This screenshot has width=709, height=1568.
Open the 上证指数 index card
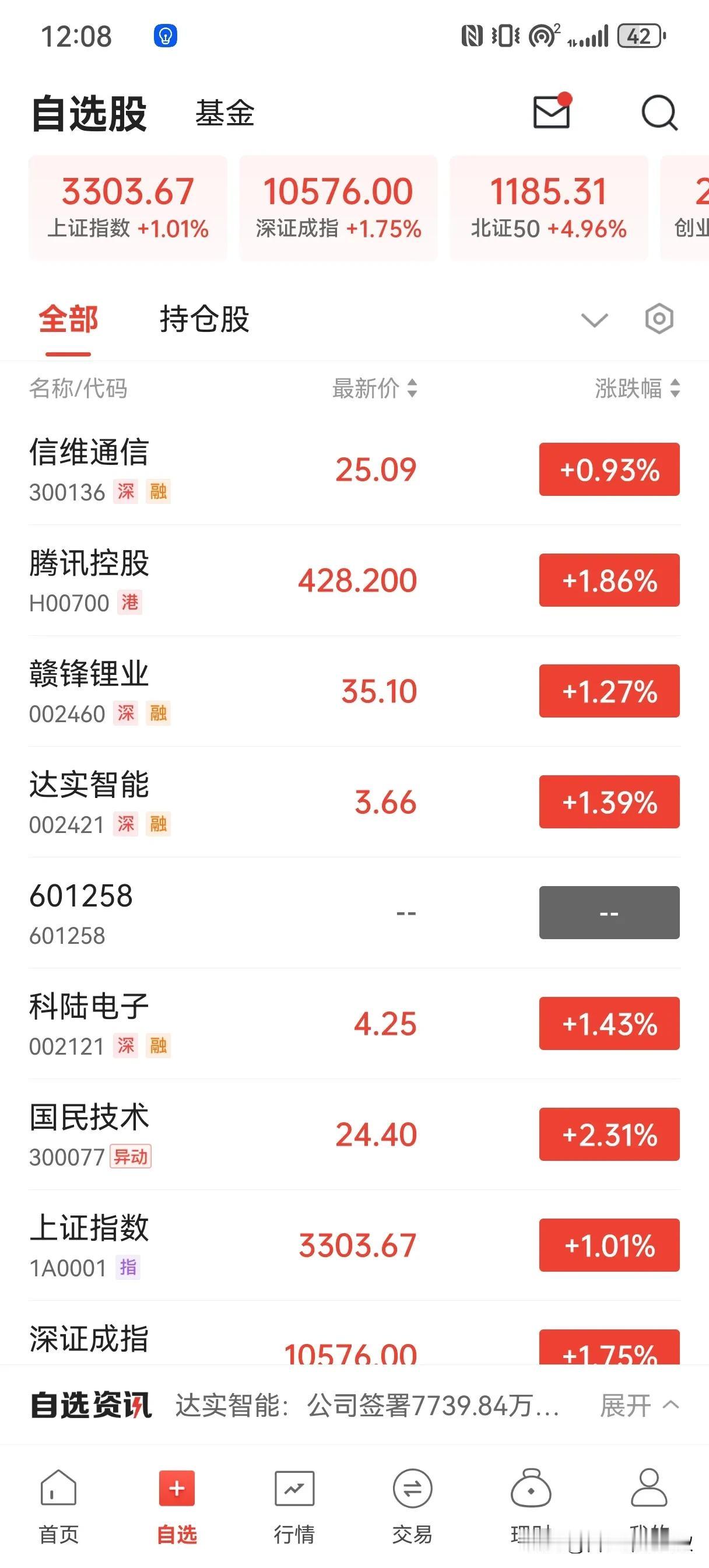pos(128,208)
